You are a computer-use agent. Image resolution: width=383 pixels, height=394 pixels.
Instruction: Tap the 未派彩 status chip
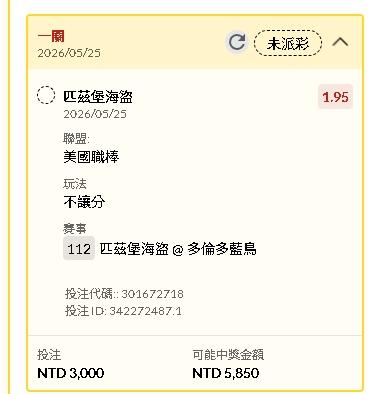[288, 43]
